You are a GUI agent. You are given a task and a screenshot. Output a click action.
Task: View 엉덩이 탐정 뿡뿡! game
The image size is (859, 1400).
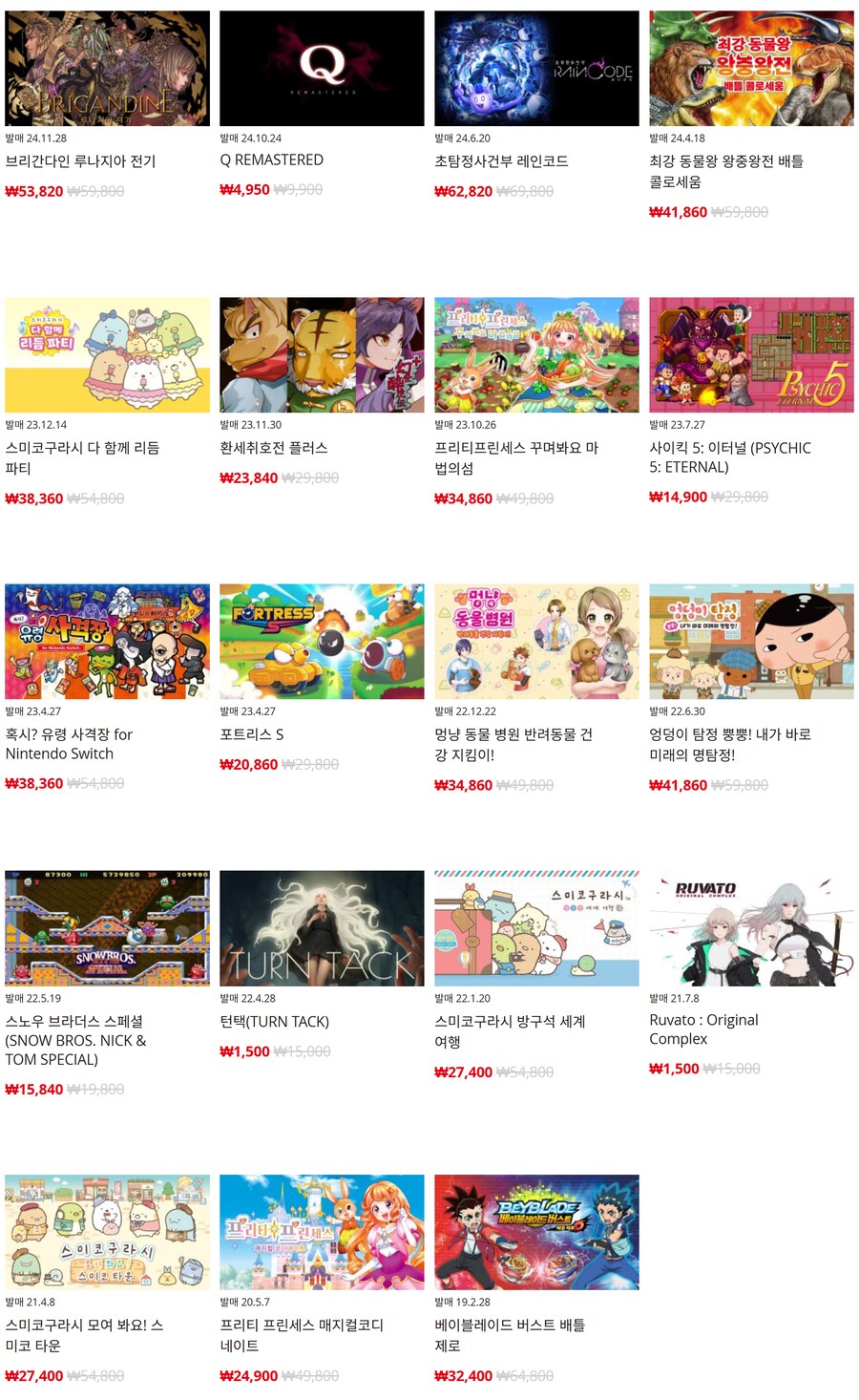click(751, 642)
